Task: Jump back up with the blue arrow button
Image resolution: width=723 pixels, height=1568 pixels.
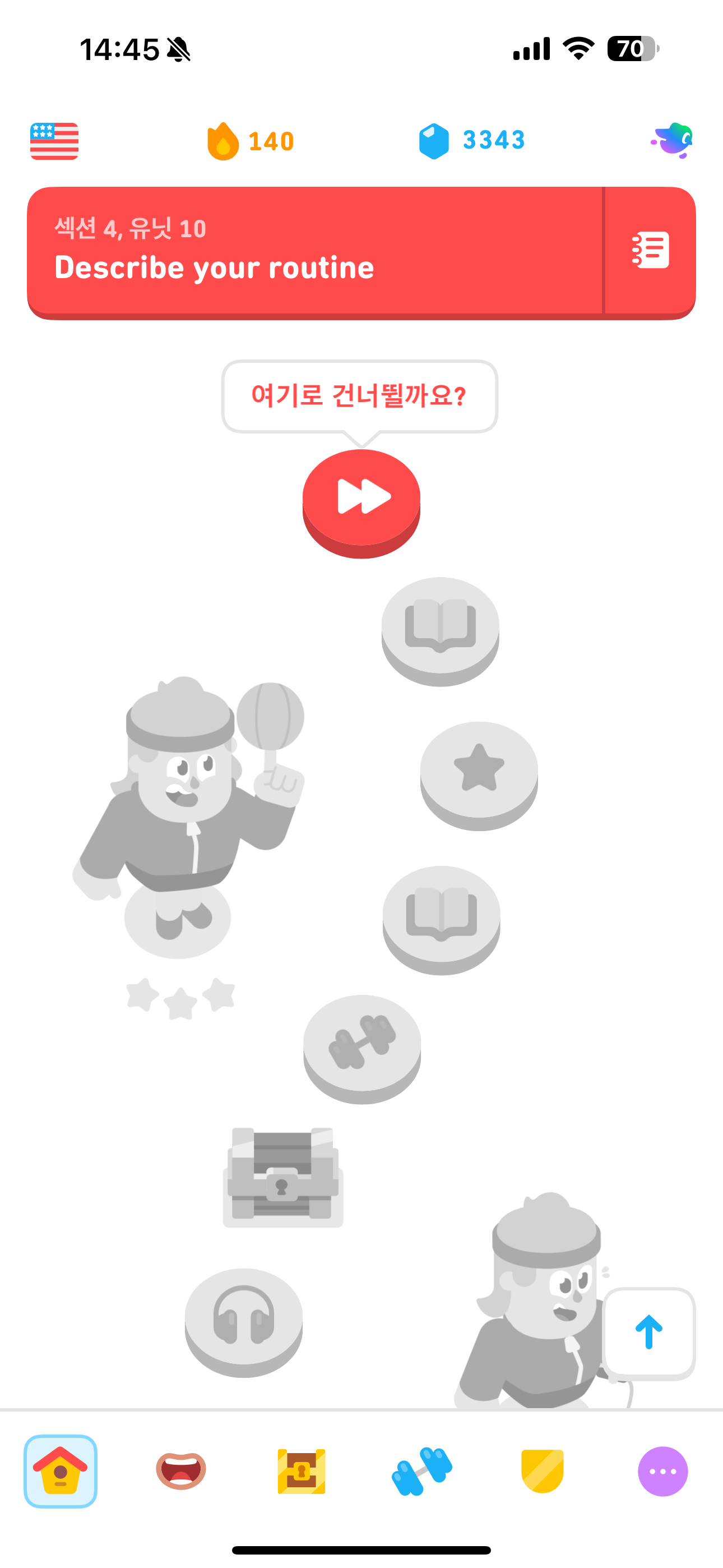Action: [649, 1332]
